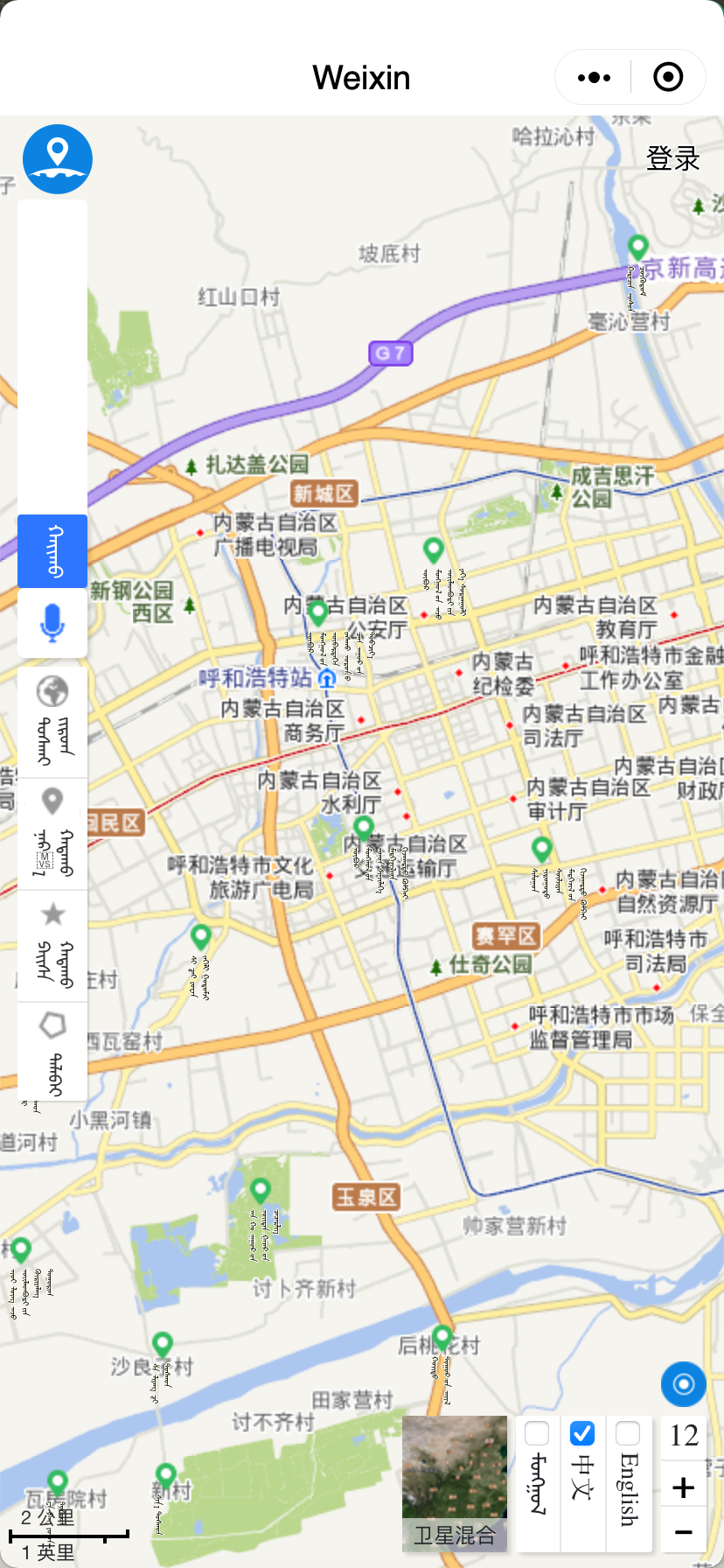This screenshot has width=724, height=1568.
Task: Click the green marker near 仕奇公园
Action: [x=541, y=847]
